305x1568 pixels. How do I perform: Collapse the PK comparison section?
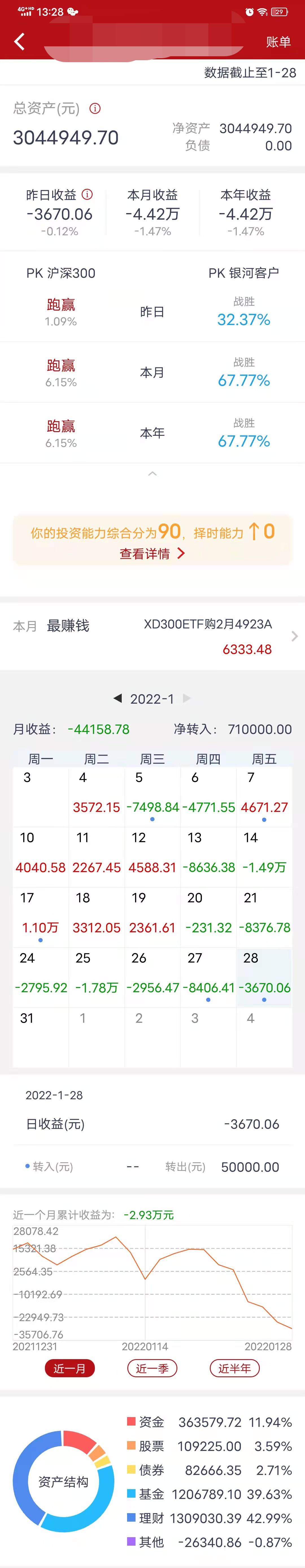[152, 474]
